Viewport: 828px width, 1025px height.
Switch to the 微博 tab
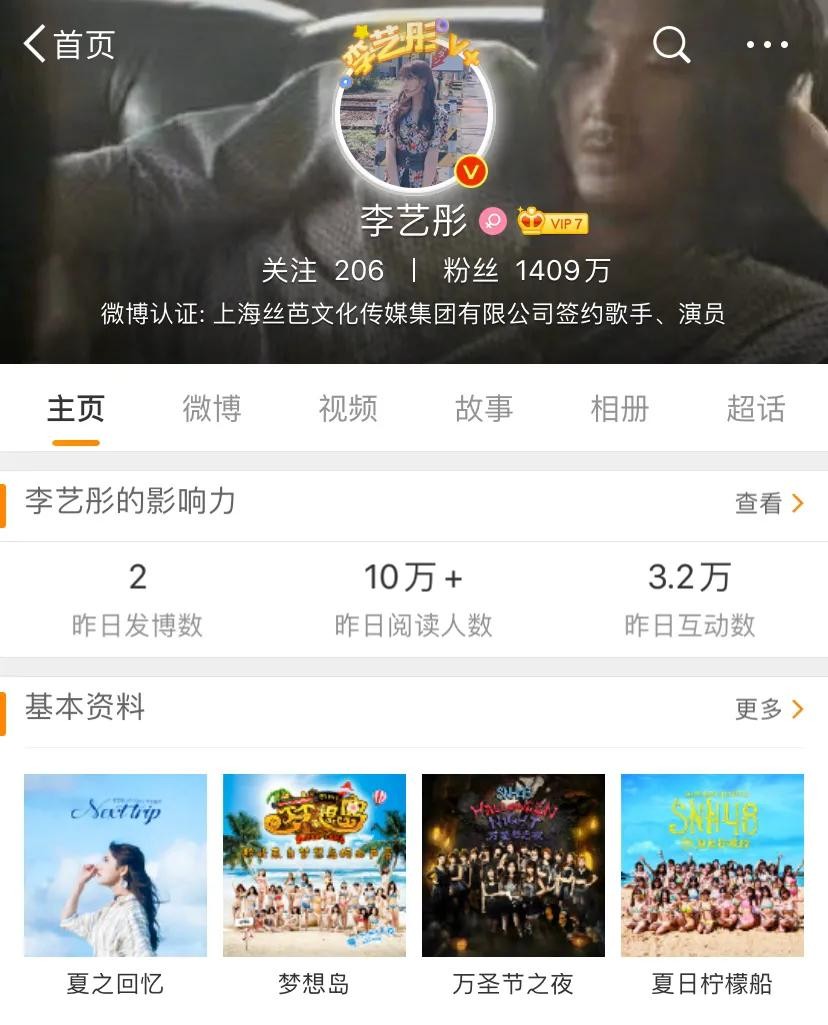tap(212, 409)
